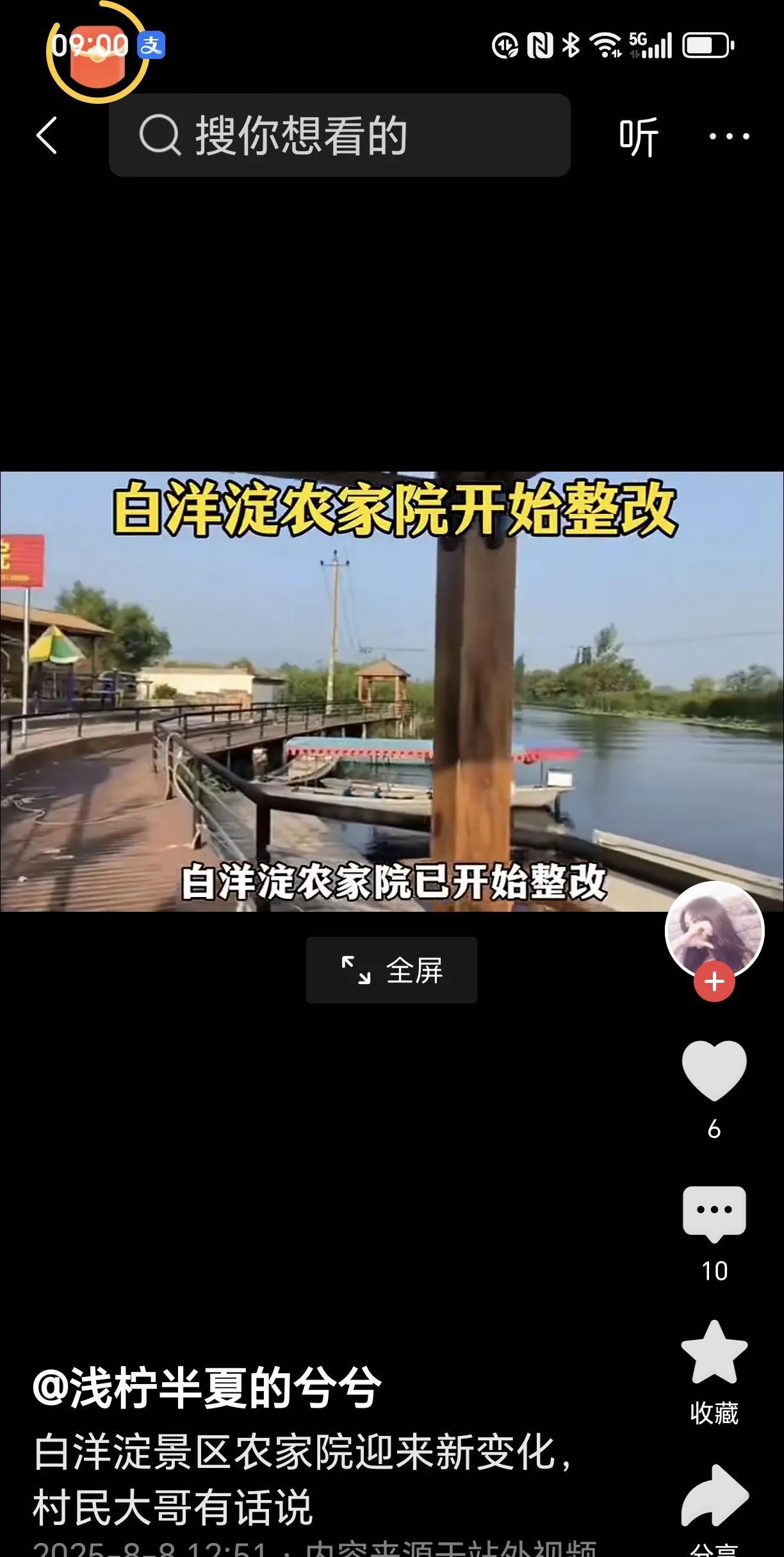Tap the red envelope timer widget
Image resolution: width=784 pixels, height=1557 pixels.
[x=96, y=53]
